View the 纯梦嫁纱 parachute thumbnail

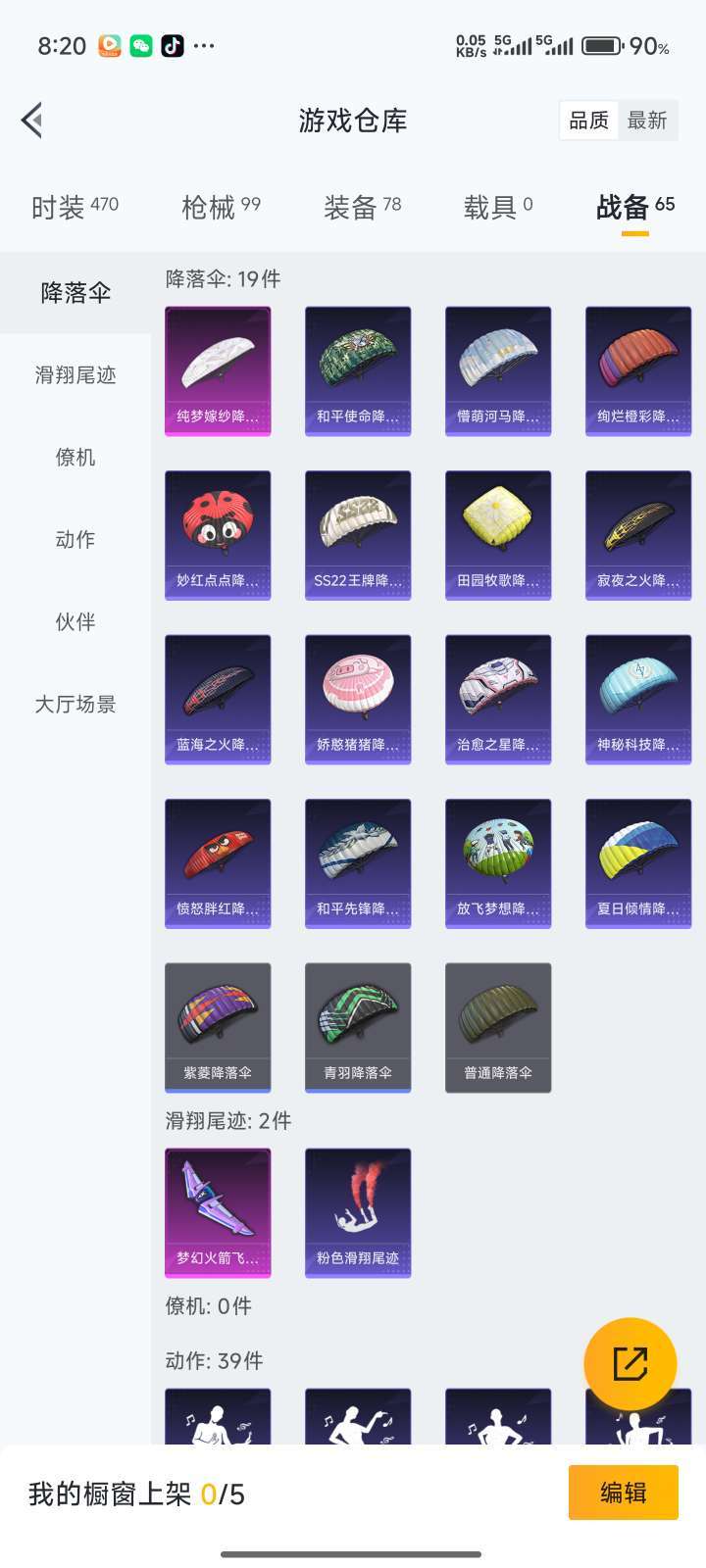218,370
